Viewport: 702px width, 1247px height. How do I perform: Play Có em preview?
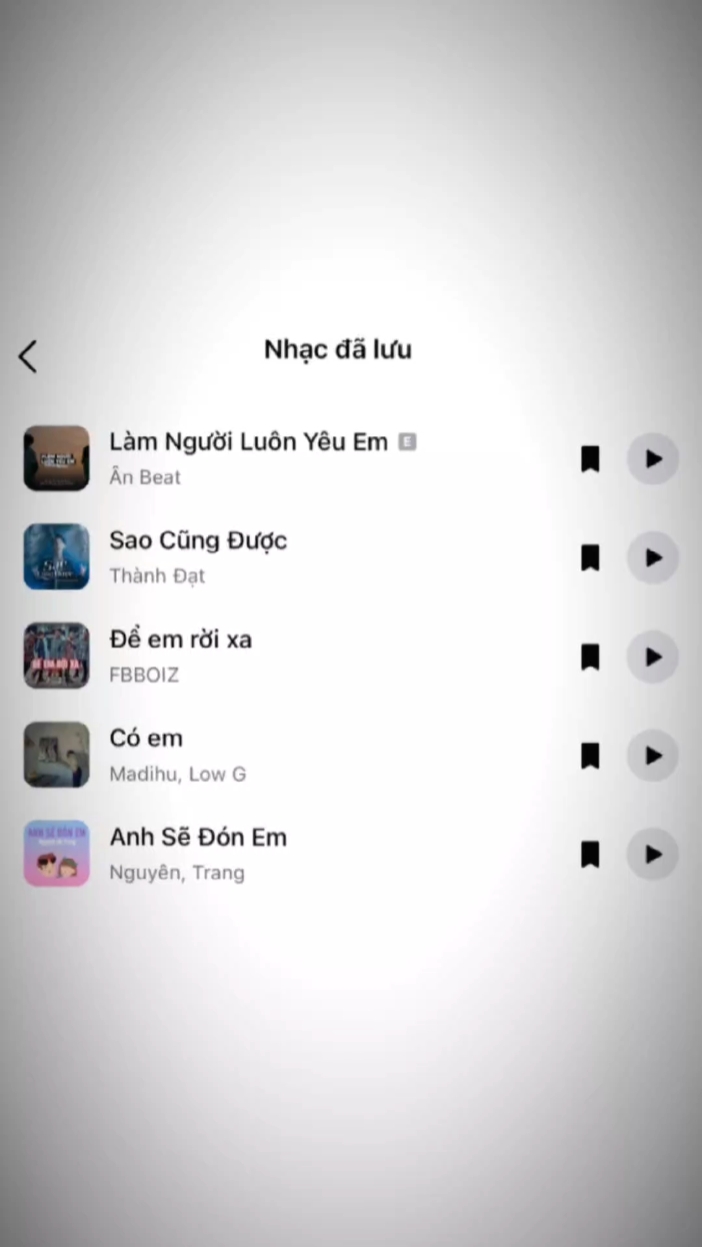(653, 756)
